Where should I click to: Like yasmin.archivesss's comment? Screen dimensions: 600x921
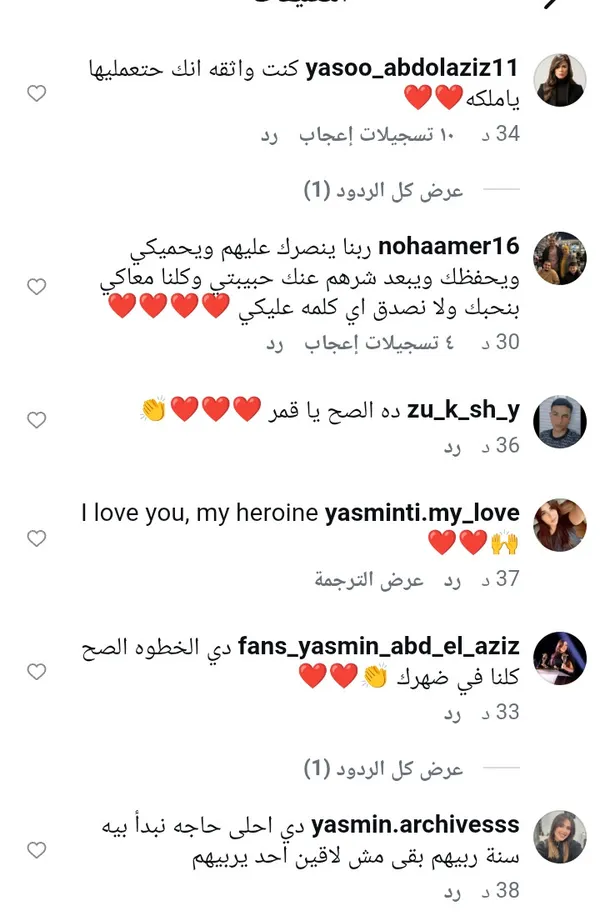(36, 850)
